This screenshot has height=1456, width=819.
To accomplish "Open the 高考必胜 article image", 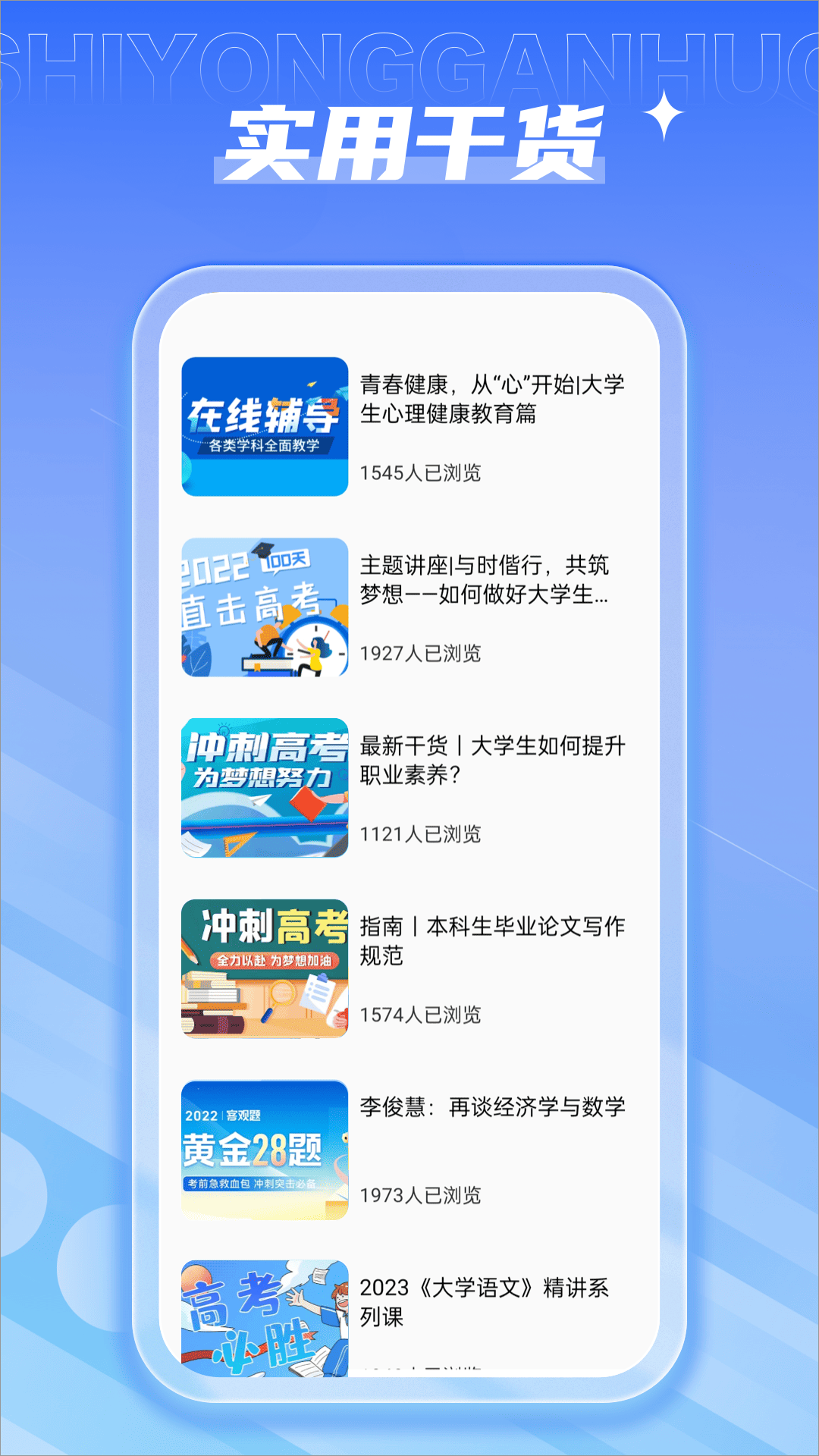I will click(x=265, y=1323).
